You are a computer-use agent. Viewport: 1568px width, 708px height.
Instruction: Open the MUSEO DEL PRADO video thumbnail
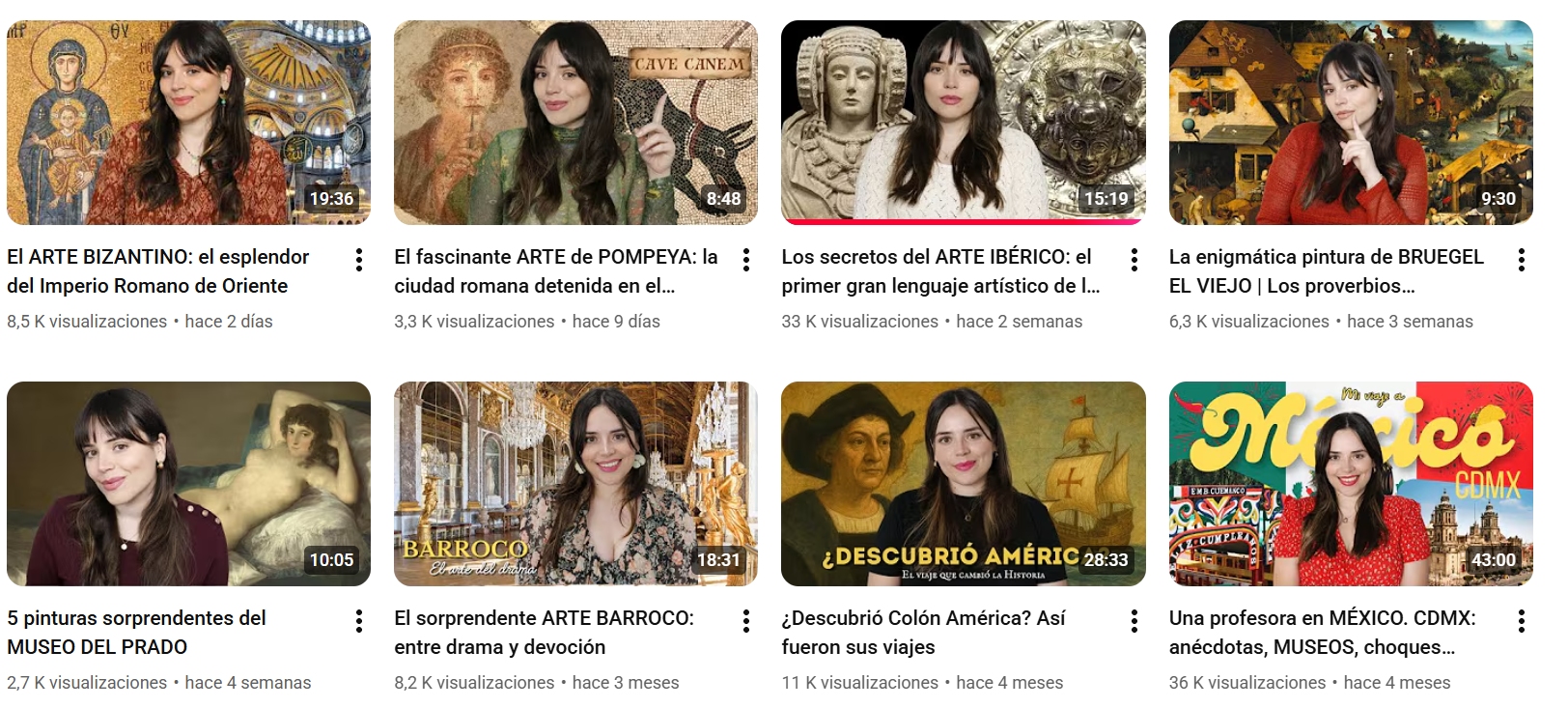pyautogui.click(x=188, y=484)
